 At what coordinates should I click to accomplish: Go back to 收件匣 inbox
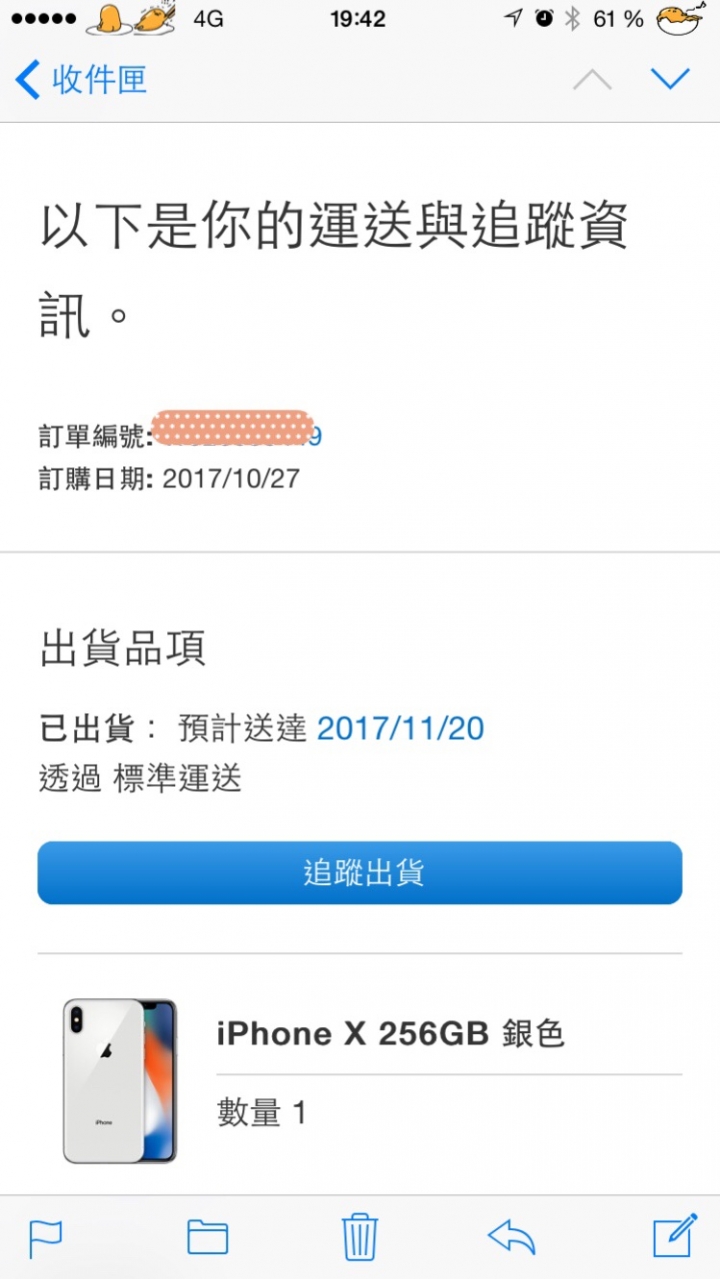[x=80, y=79]
